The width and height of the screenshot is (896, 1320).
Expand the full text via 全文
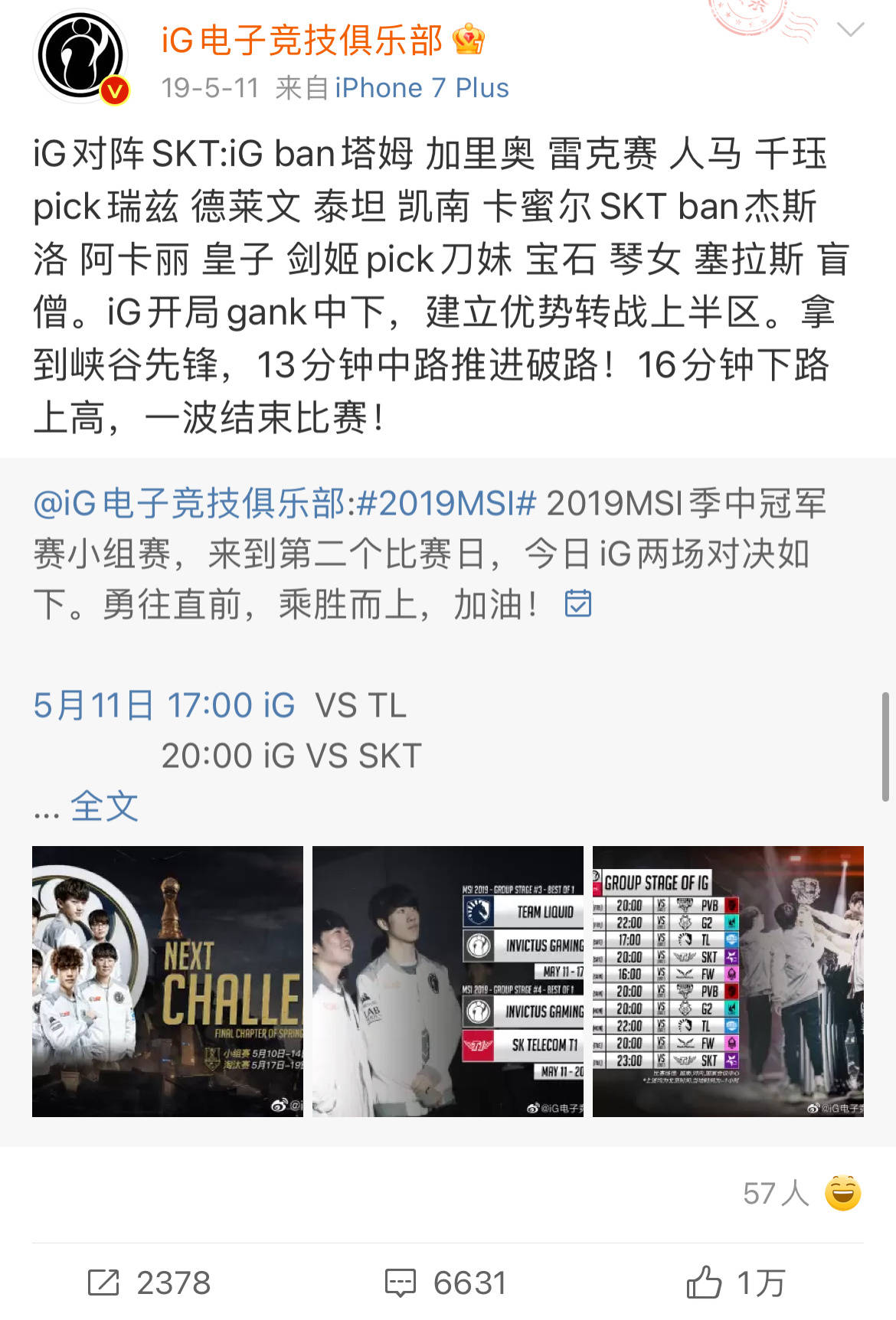tap(104, 806)
